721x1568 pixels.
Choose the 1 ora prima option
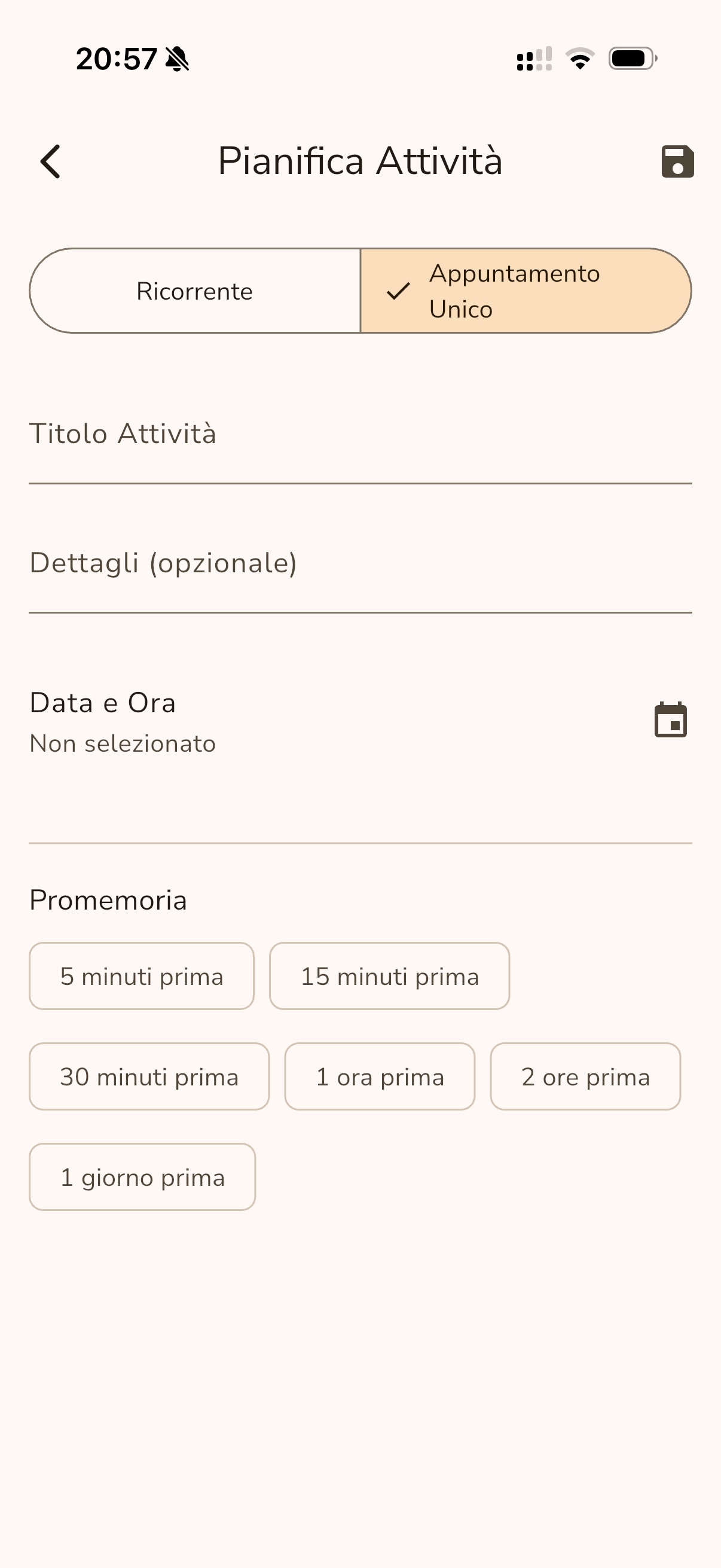coord(379,1076)
